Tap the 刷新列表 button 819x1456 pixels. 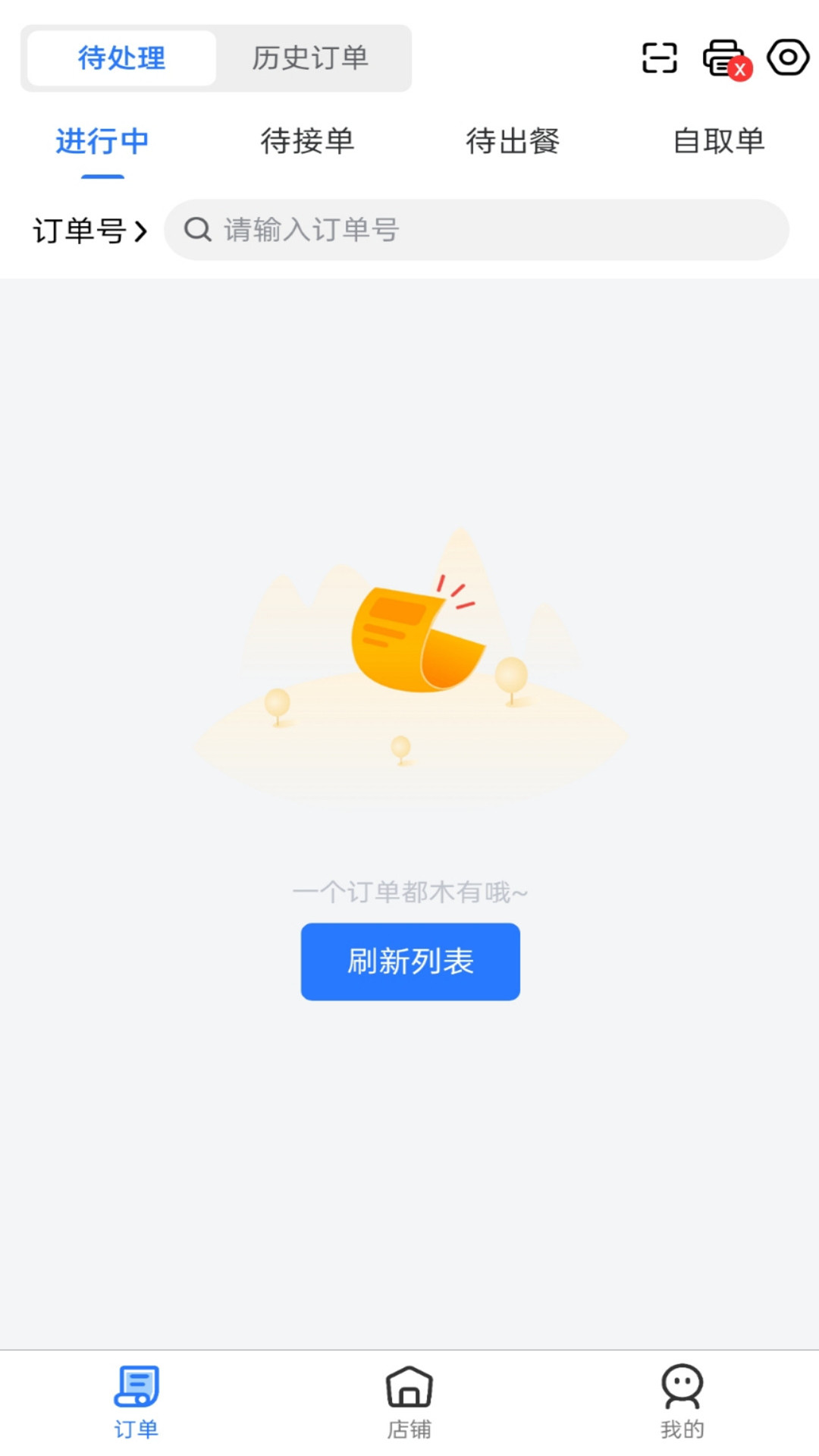pyautogui.click(x=410, y=962)
